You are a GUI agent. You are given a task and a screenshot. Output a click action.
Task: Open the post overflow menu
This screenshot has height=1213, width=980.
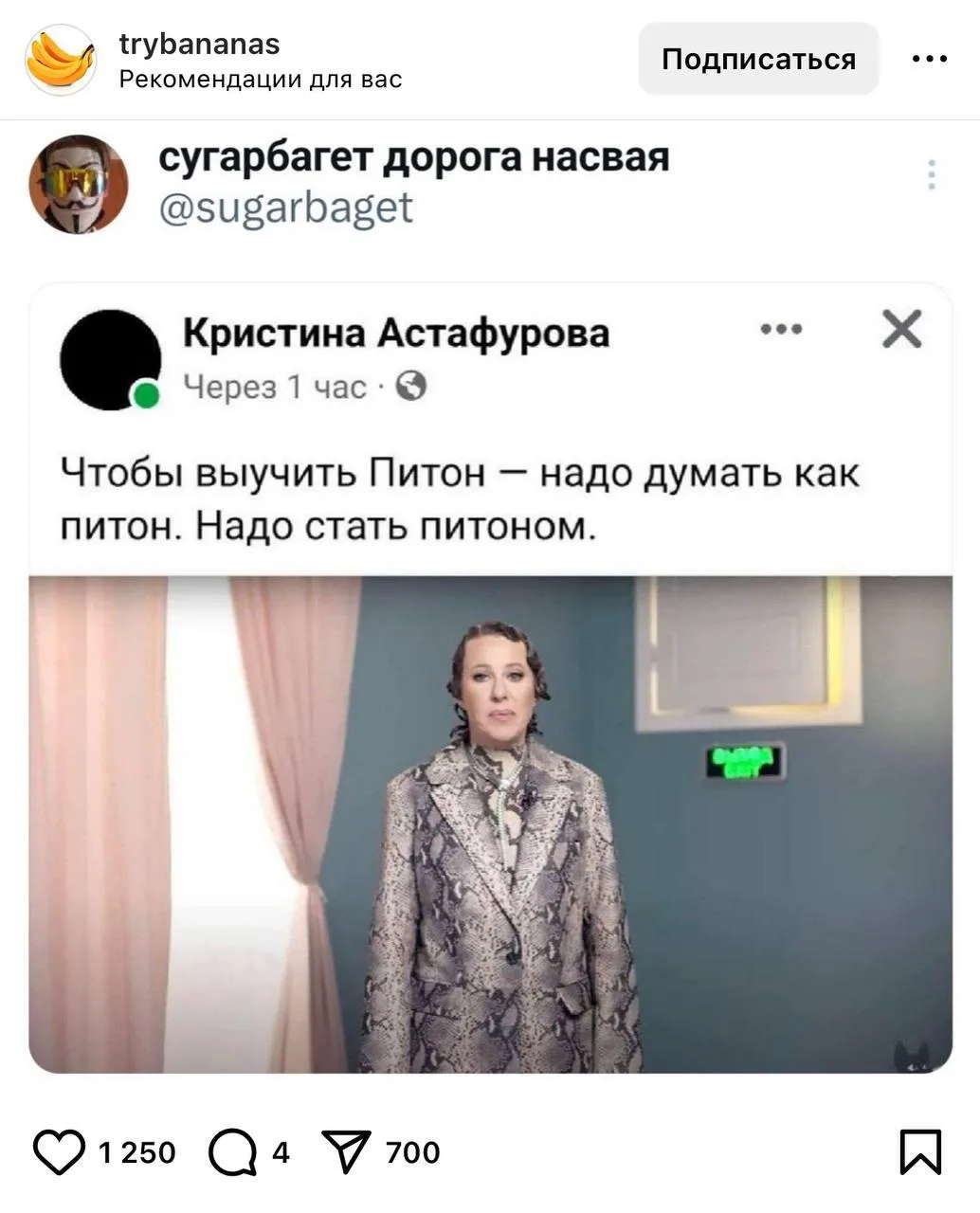point(929,59)
